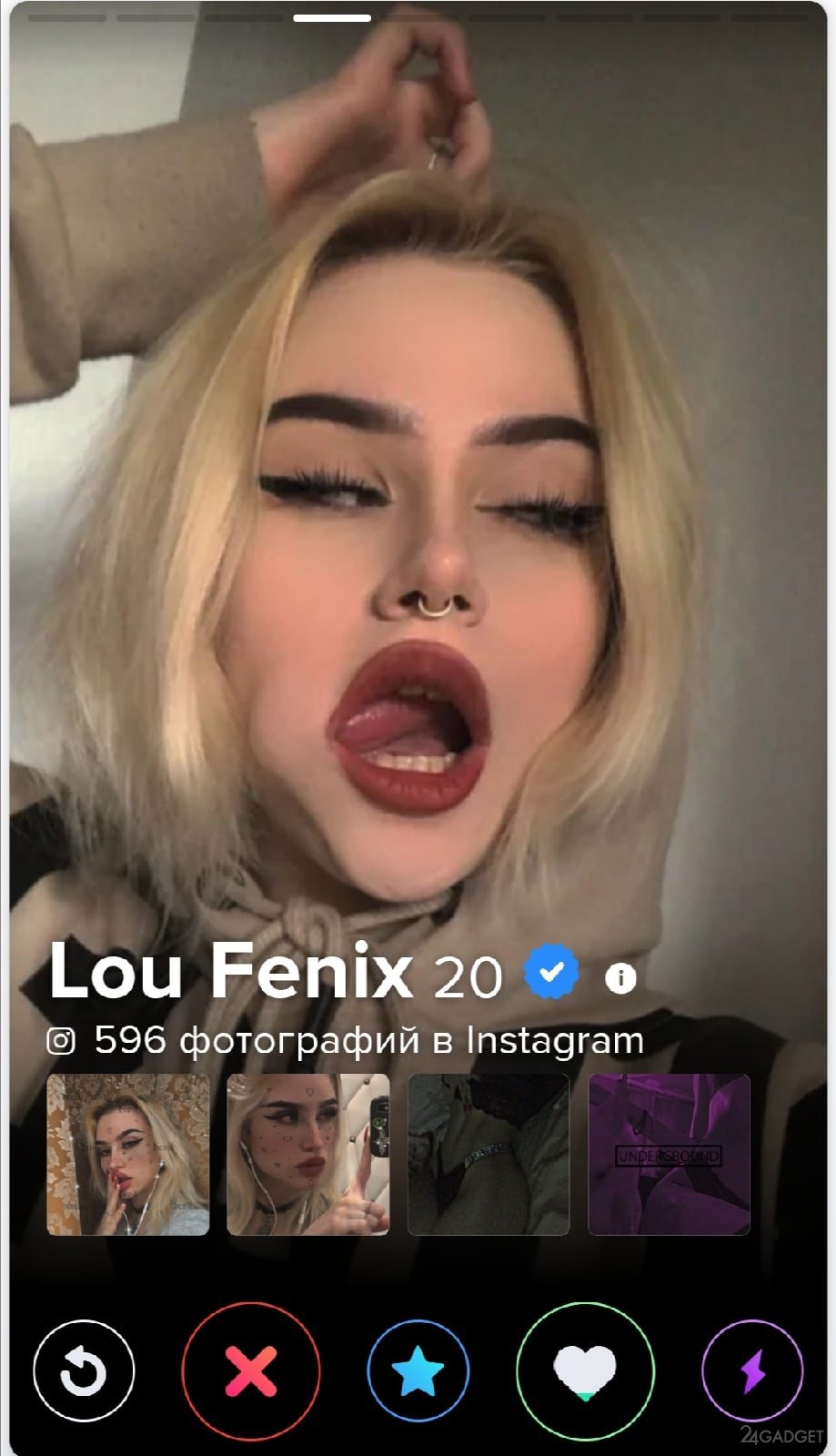836x1456 pixels.
Task: Rewind the last swipe
Action: [84, 1370]
